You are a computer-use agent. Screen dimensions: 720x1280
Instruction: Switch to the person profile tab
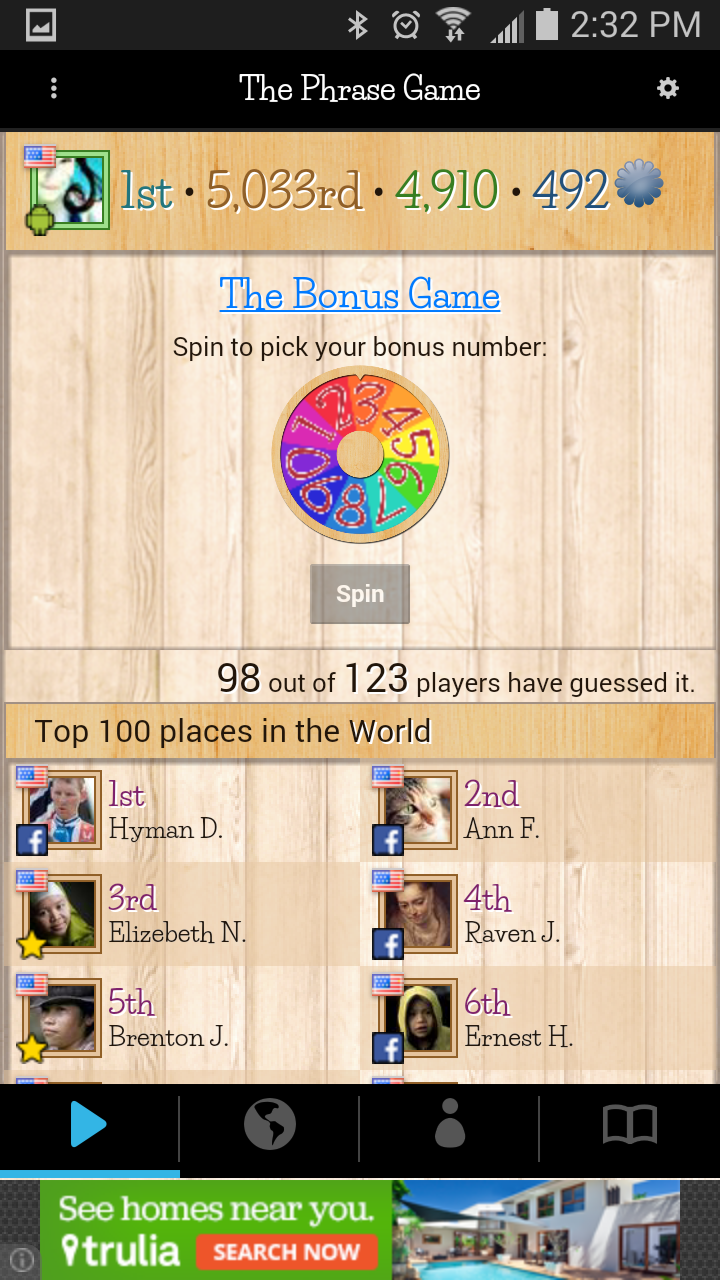[x=450, y=1127]
